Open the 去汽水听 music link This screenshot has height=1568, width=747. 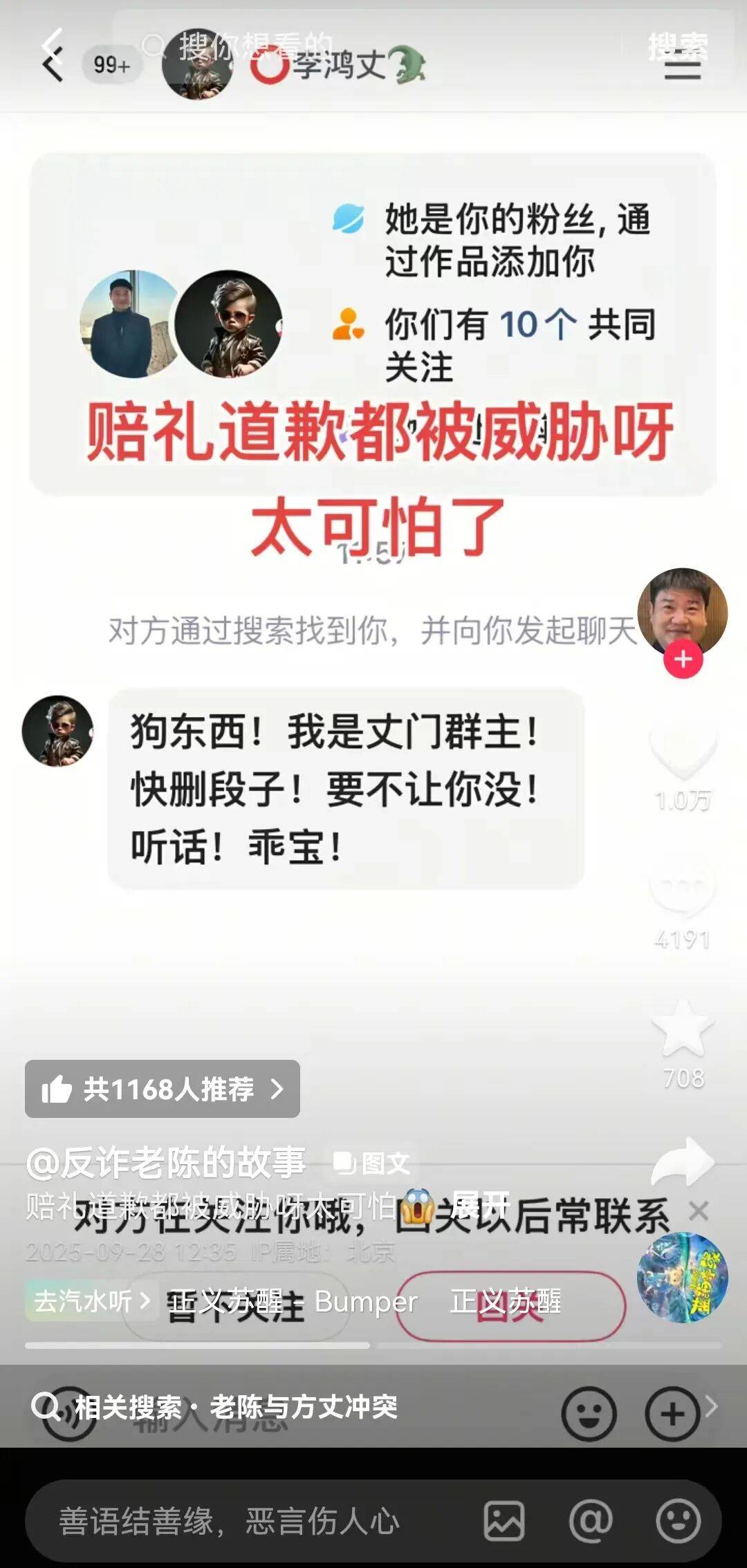(x=91, y=1301)
